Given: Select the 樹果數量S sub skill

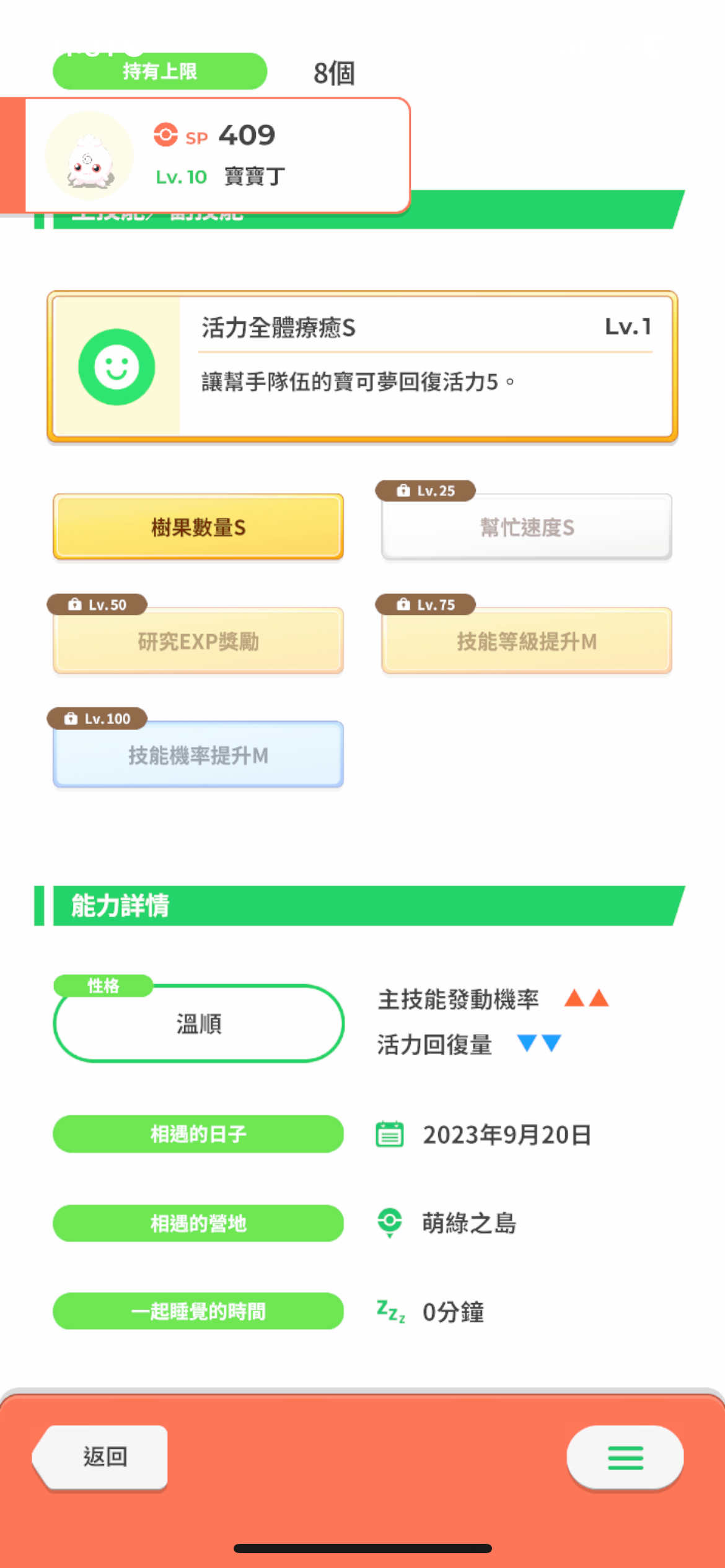Looking at the screenshot, I should [x=198, y=526].
